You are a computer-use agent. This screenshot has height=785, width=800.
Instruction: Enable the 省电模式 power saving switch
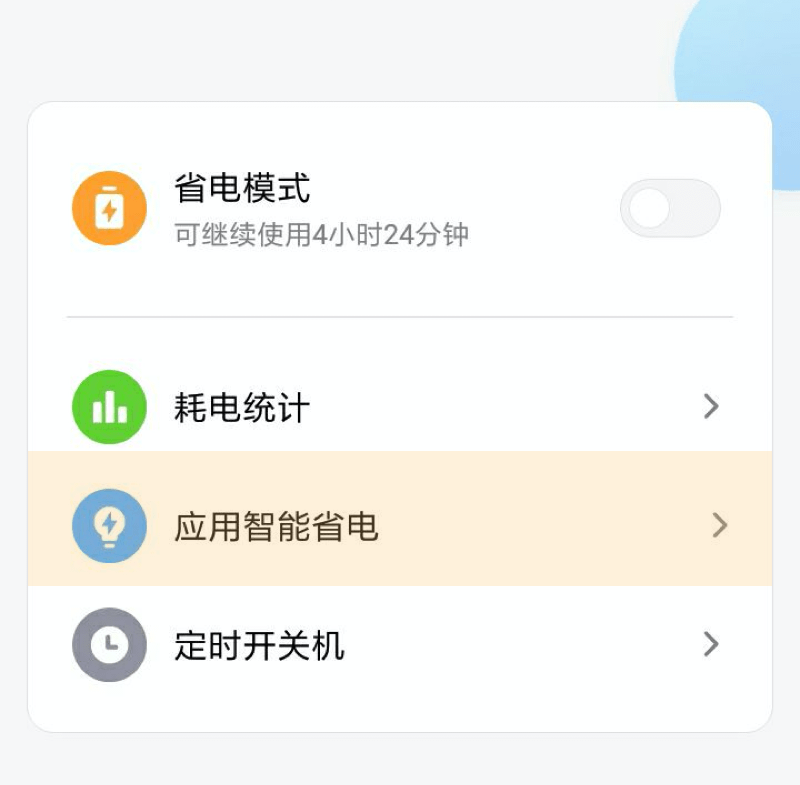coord(669,208)
